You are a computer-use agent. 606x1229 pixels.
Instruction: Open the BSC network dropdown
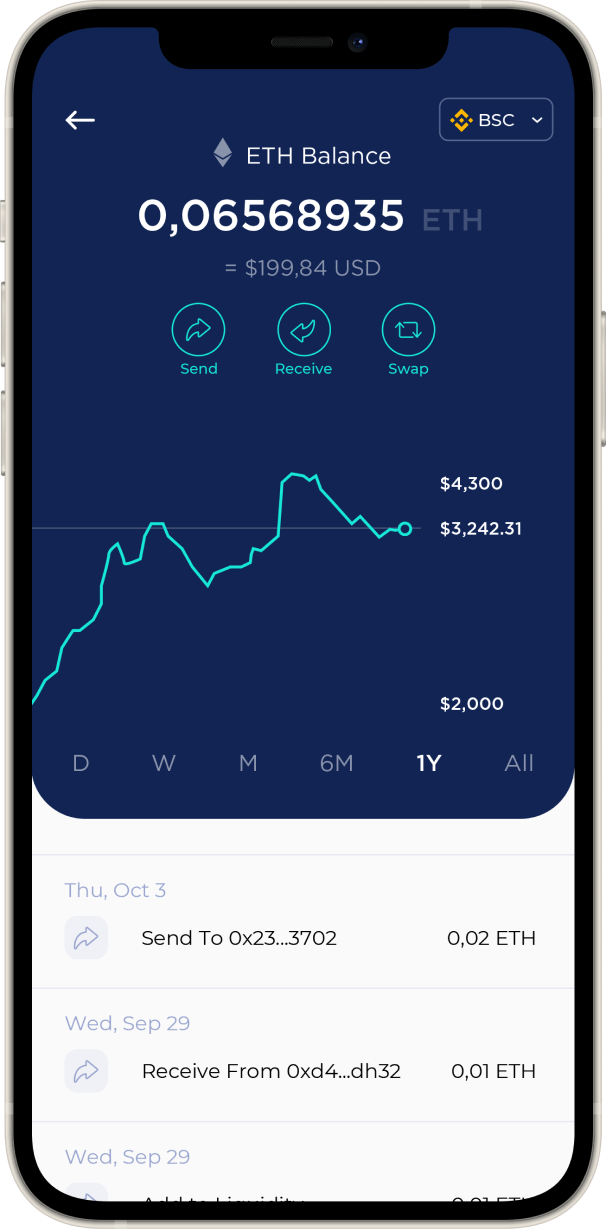[496, 120]
